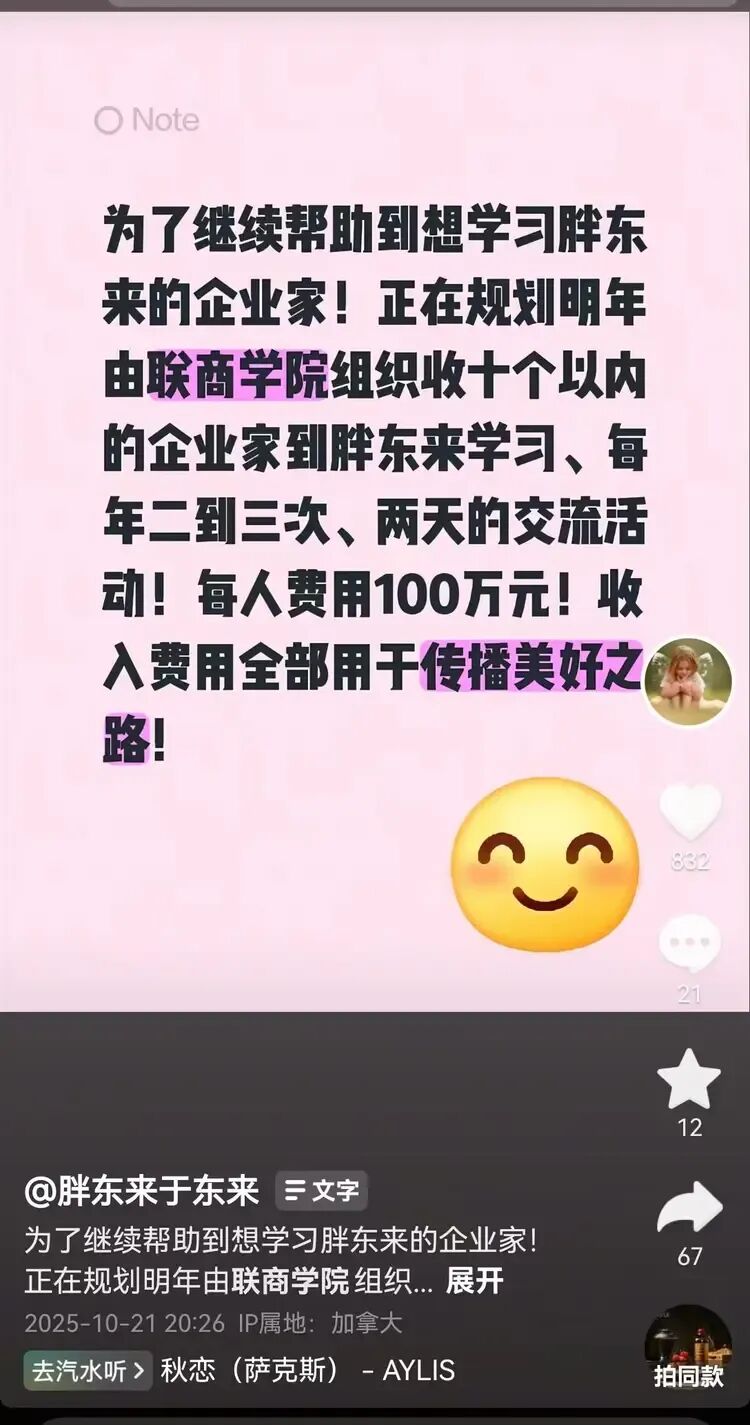Open the 秋恋（萨克斯）- AYLIS soundtrack

(x=308, y=1370)
